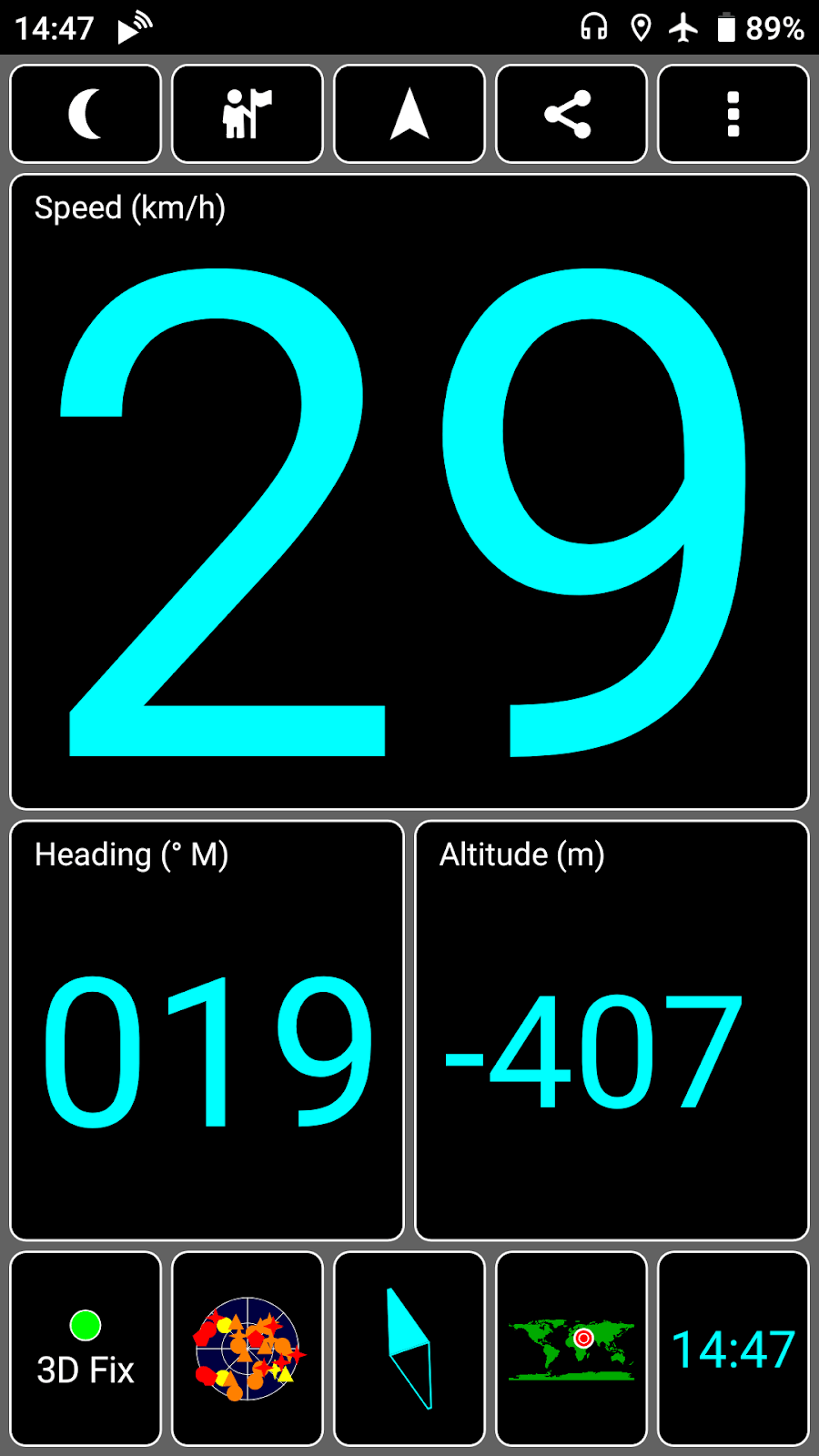This screenshot has height=1456, width=819.
Task: View the satellite sky plot
Action: tap(248, 1349)
